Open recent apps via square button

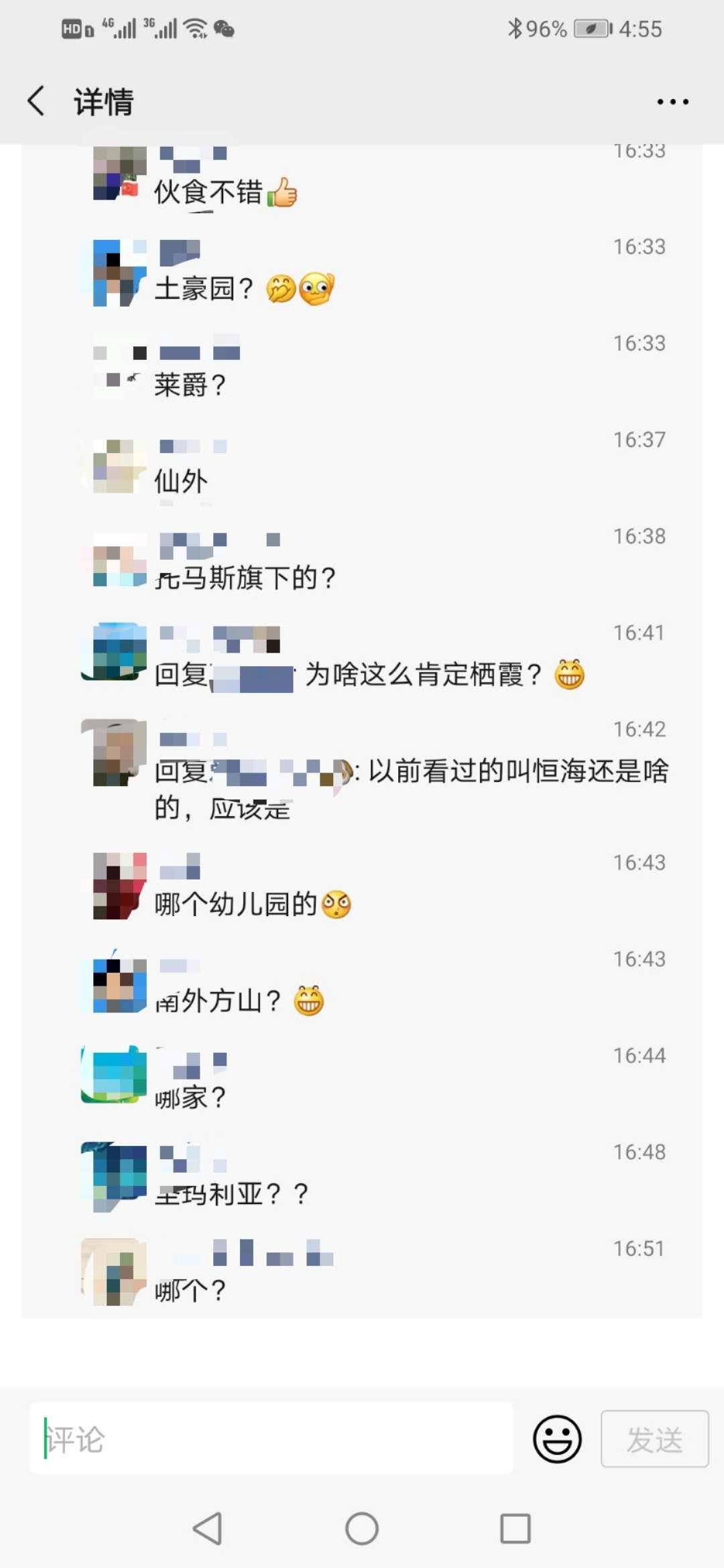click(x=515, y=1528)
